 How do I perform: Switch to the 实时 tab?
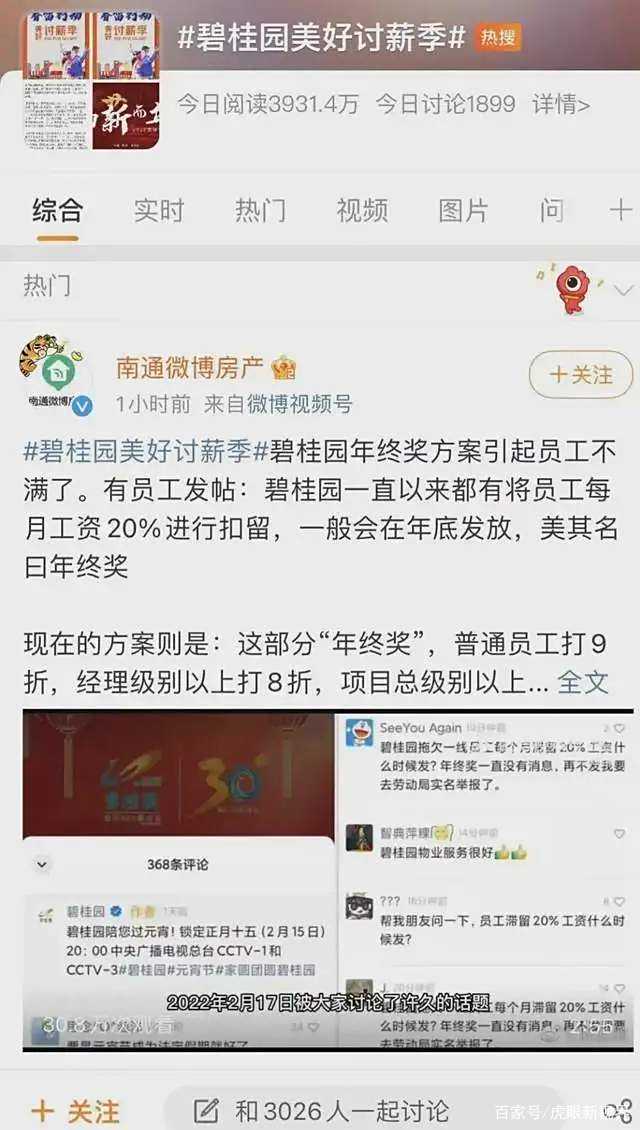pos(159,210)
